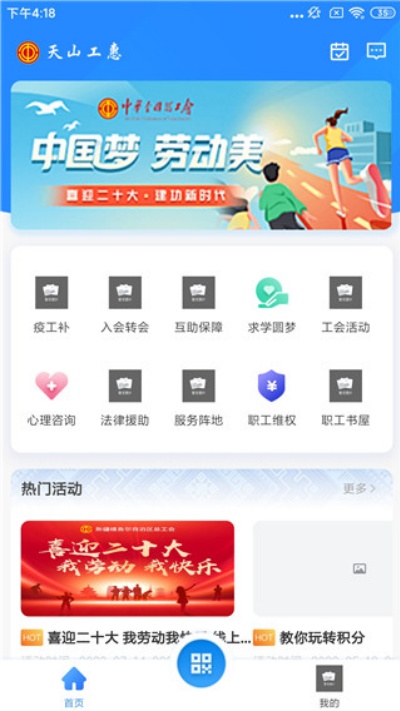
Task: Switch to the 我的 tab
Action: click(329, 687)
